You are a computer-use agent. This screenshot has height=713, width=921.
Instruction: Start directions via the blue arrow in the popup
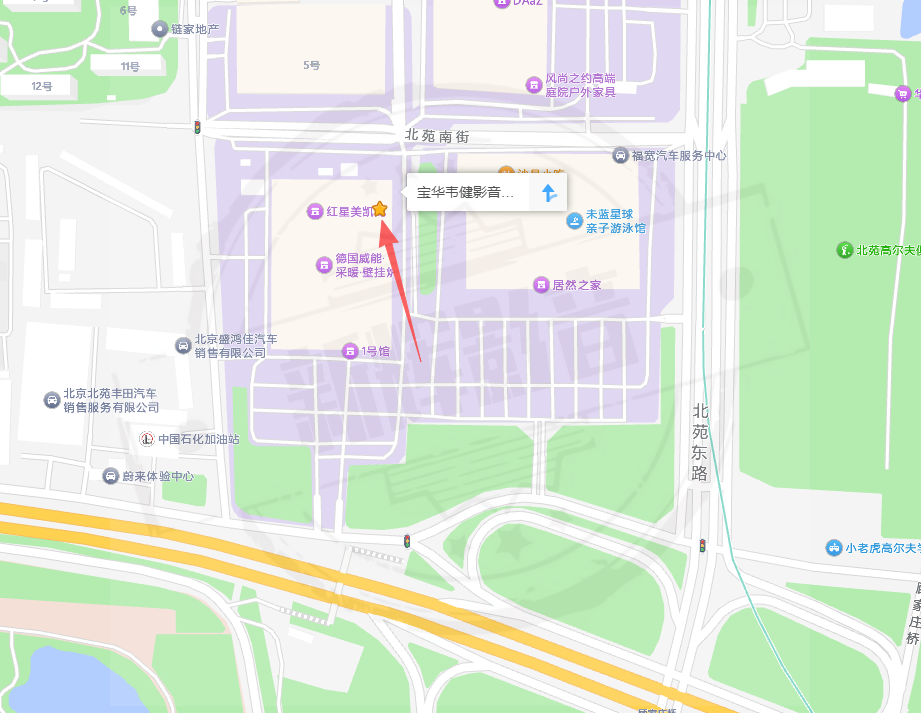coord(549,193)
